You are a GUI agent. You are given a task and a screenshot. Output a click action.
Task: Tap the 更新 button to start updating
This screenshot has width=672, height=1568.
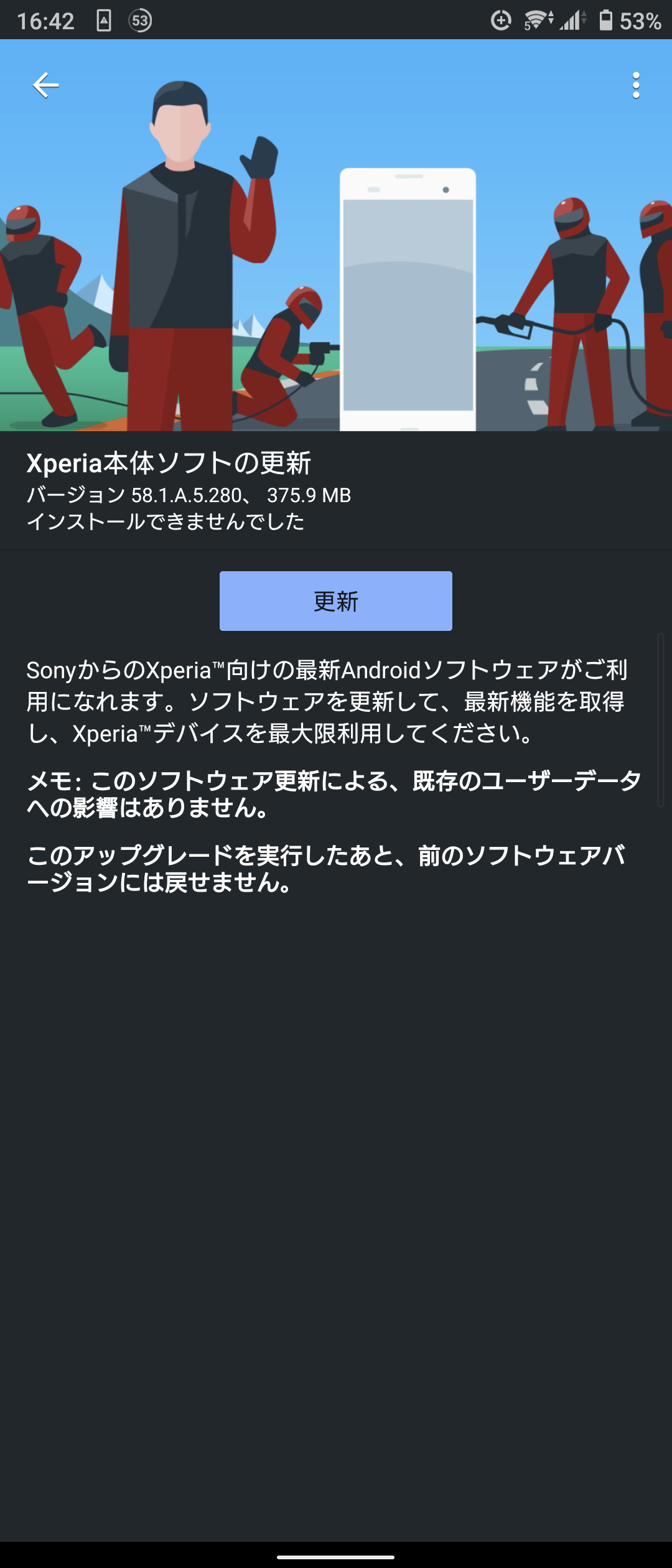pos(336,601)
